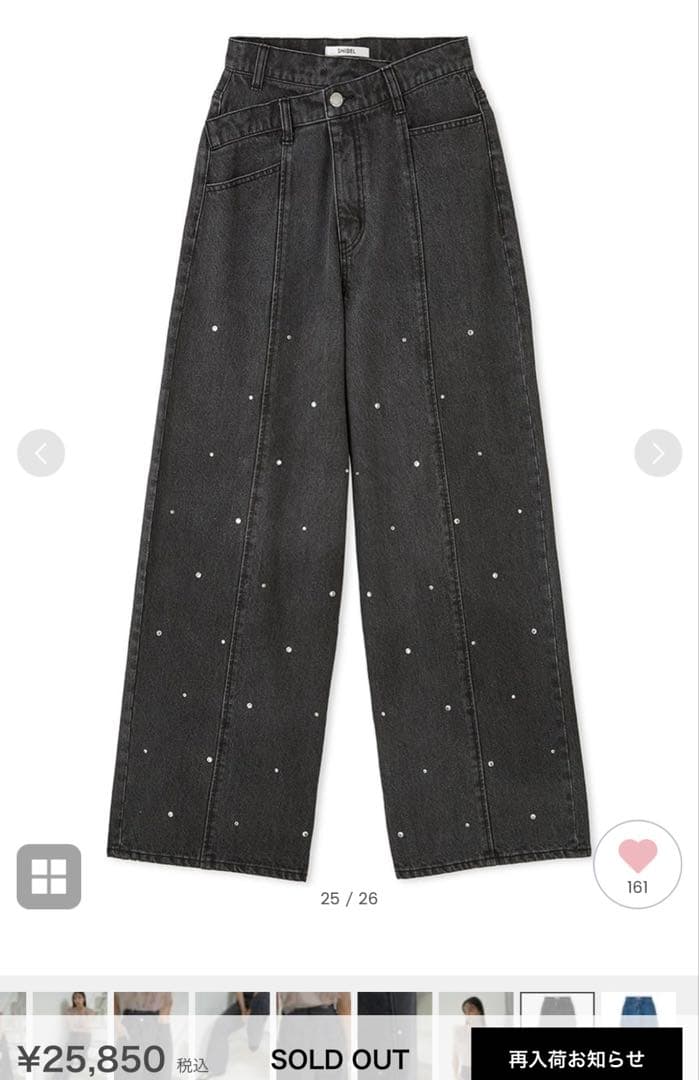Open the image grid view
This screenshot has width=699, height=1080.
48,877
